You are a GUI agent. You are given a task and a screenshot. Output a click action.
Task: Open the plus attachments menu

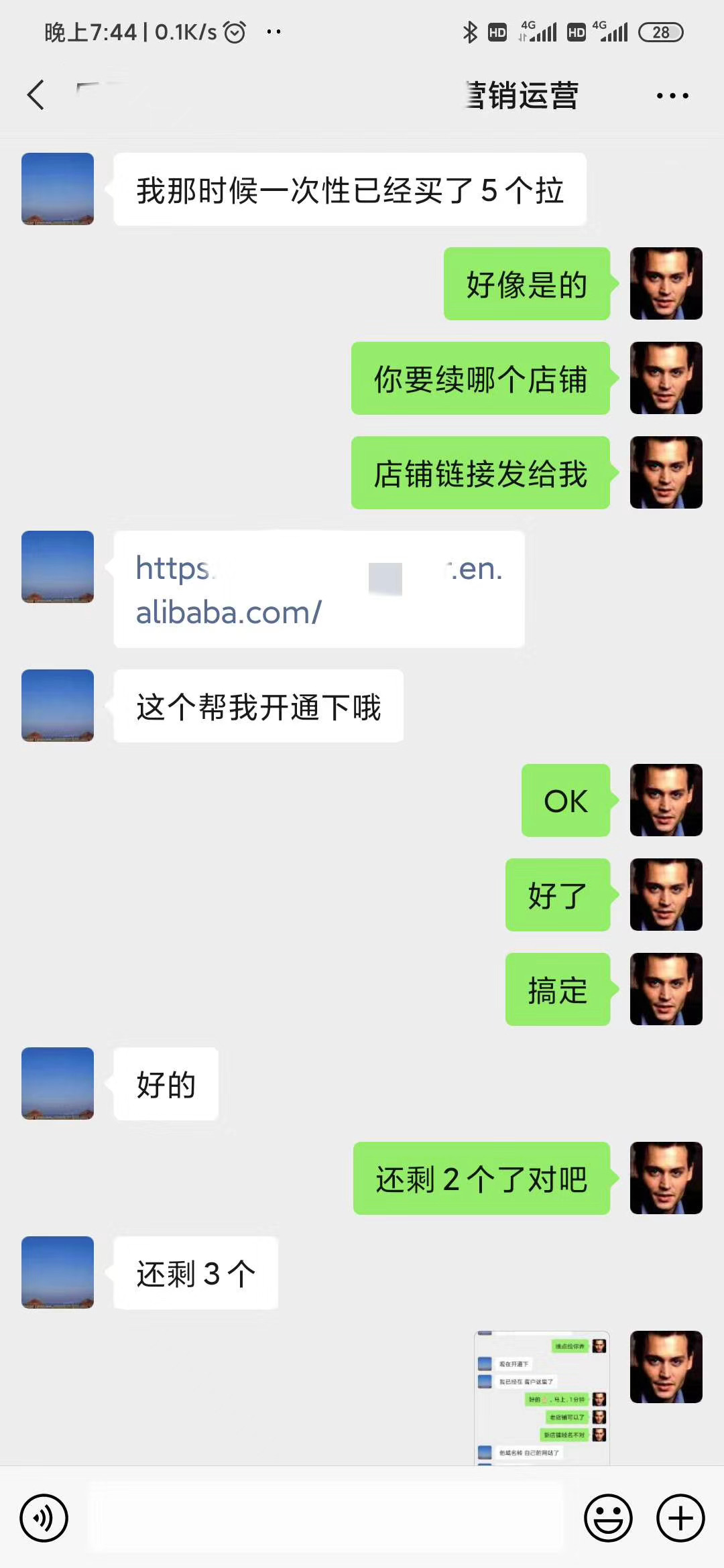click(x=680, y=1518)
